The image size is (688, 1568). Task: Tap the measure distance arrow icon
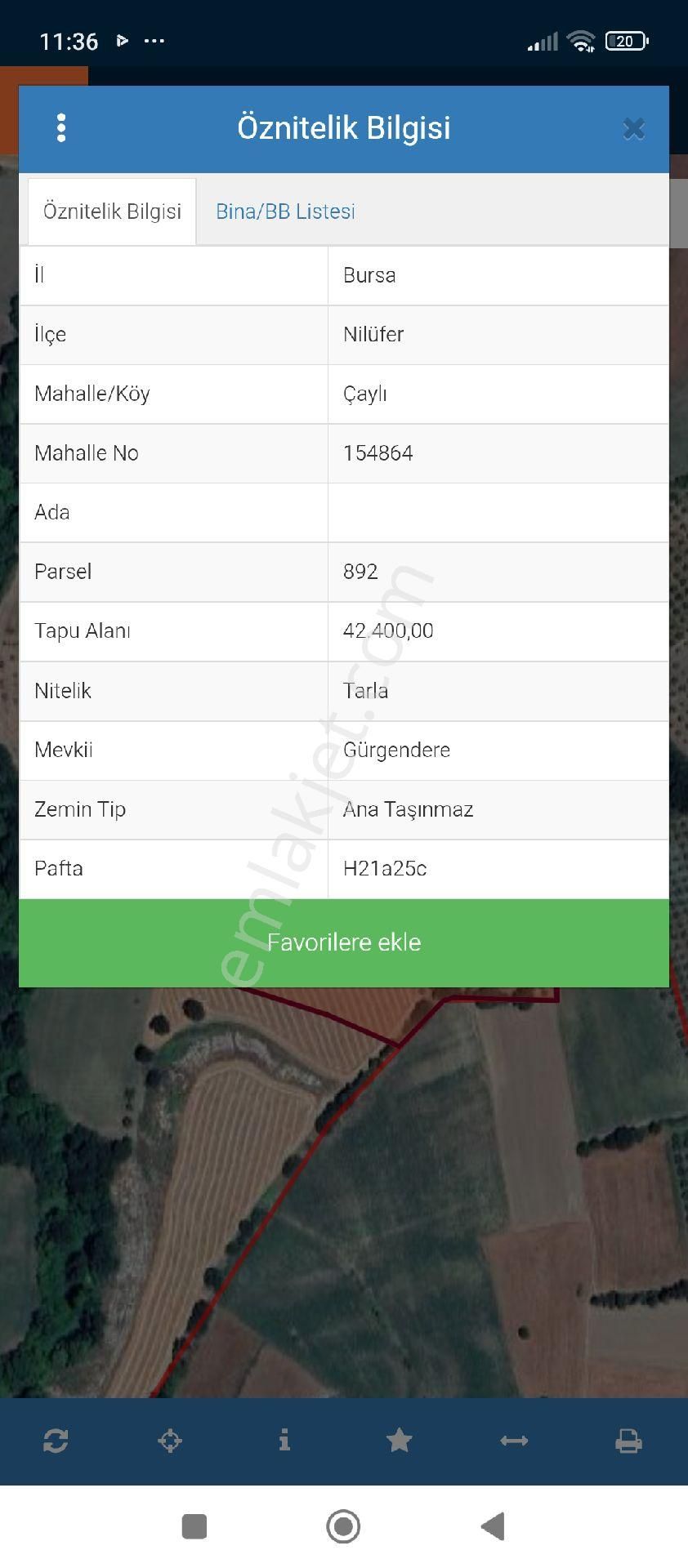(x=514, y=1441)
